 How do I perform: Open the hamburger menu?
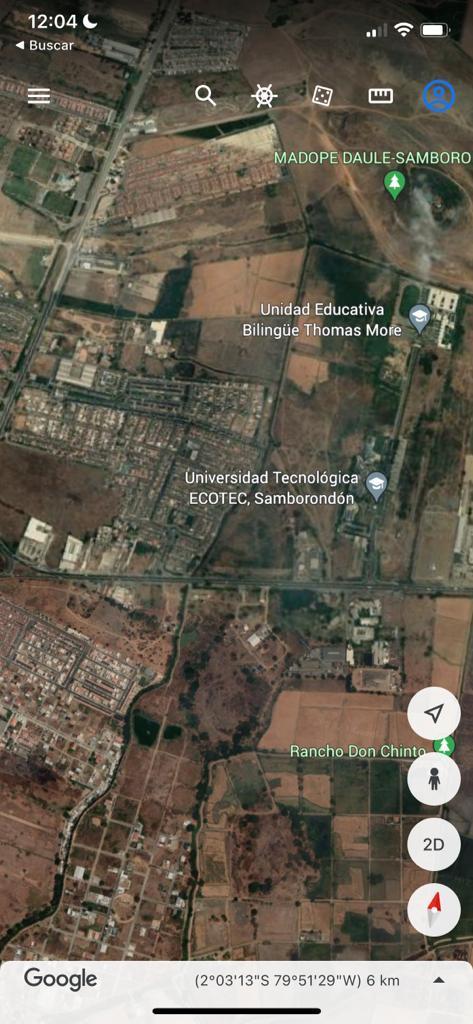[39, 96]
